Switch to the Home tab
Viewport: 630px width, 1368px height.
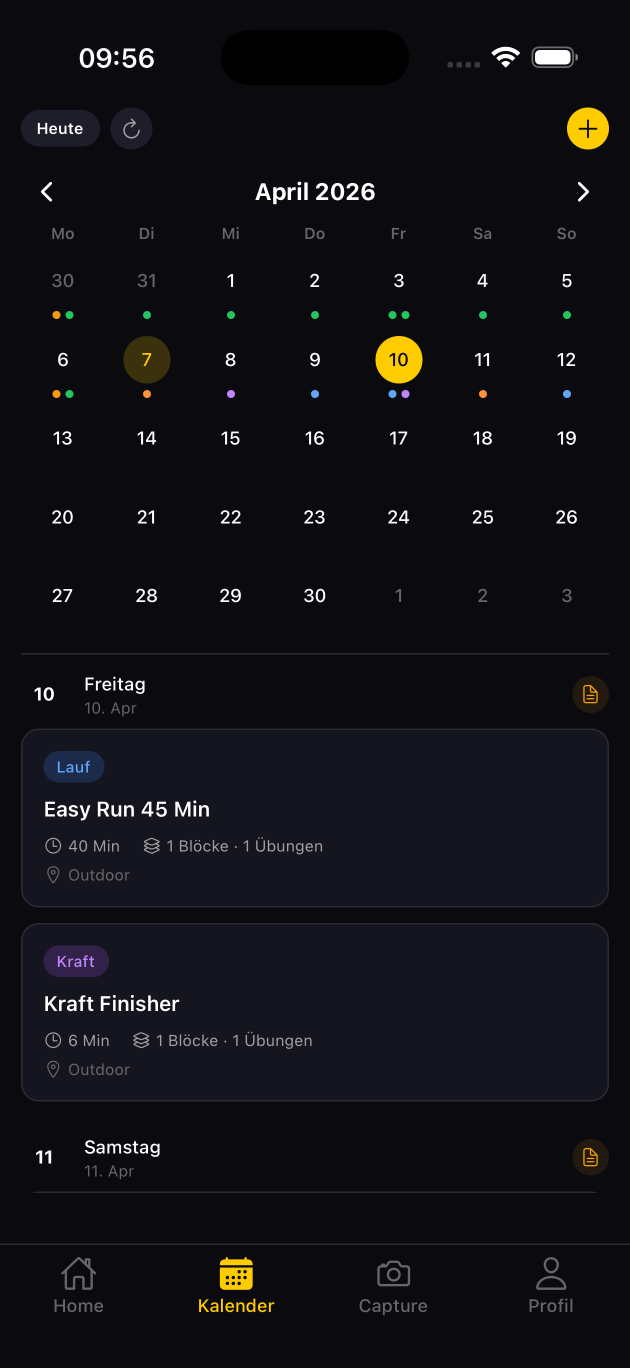[78, 1286]
